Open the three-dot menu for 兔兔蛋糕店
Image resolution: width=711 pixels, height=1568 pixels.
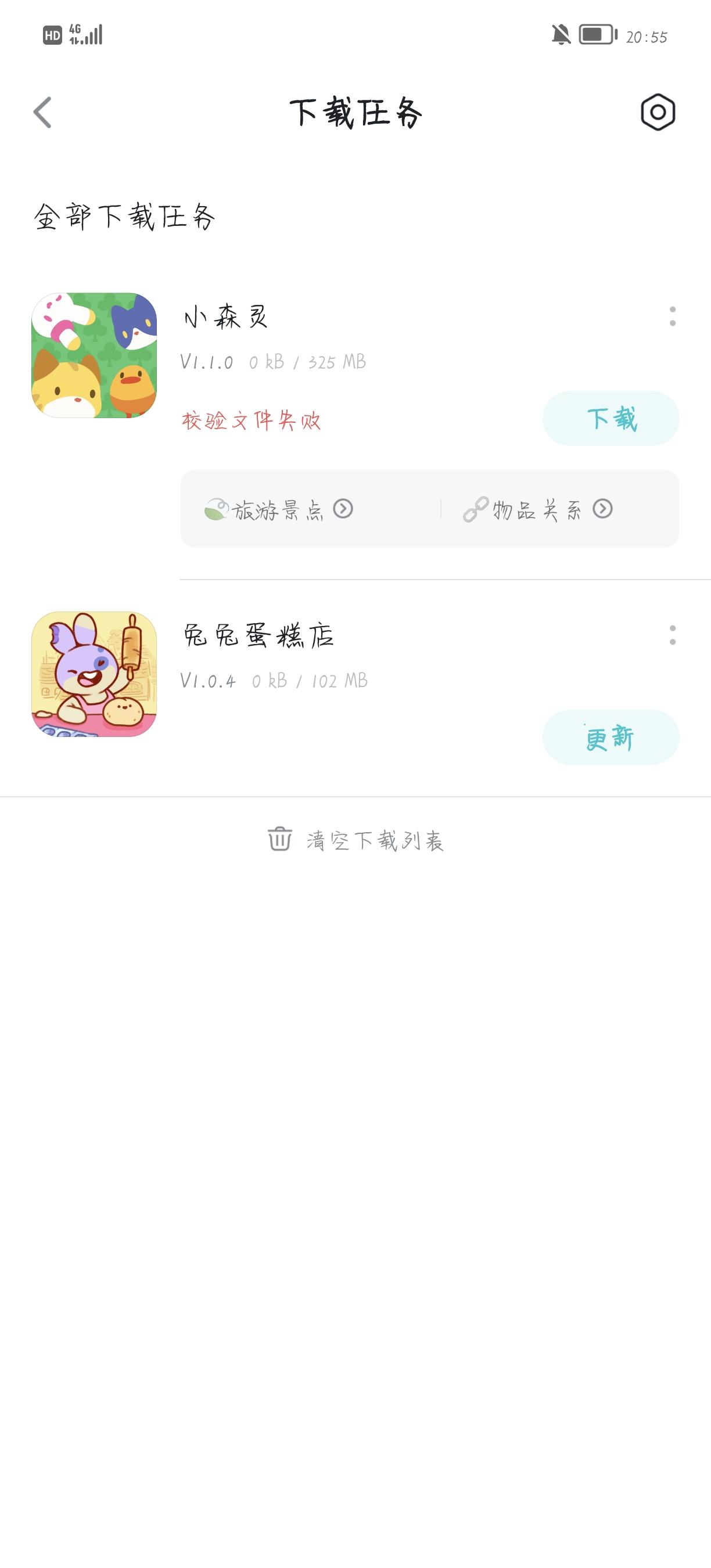672,636
